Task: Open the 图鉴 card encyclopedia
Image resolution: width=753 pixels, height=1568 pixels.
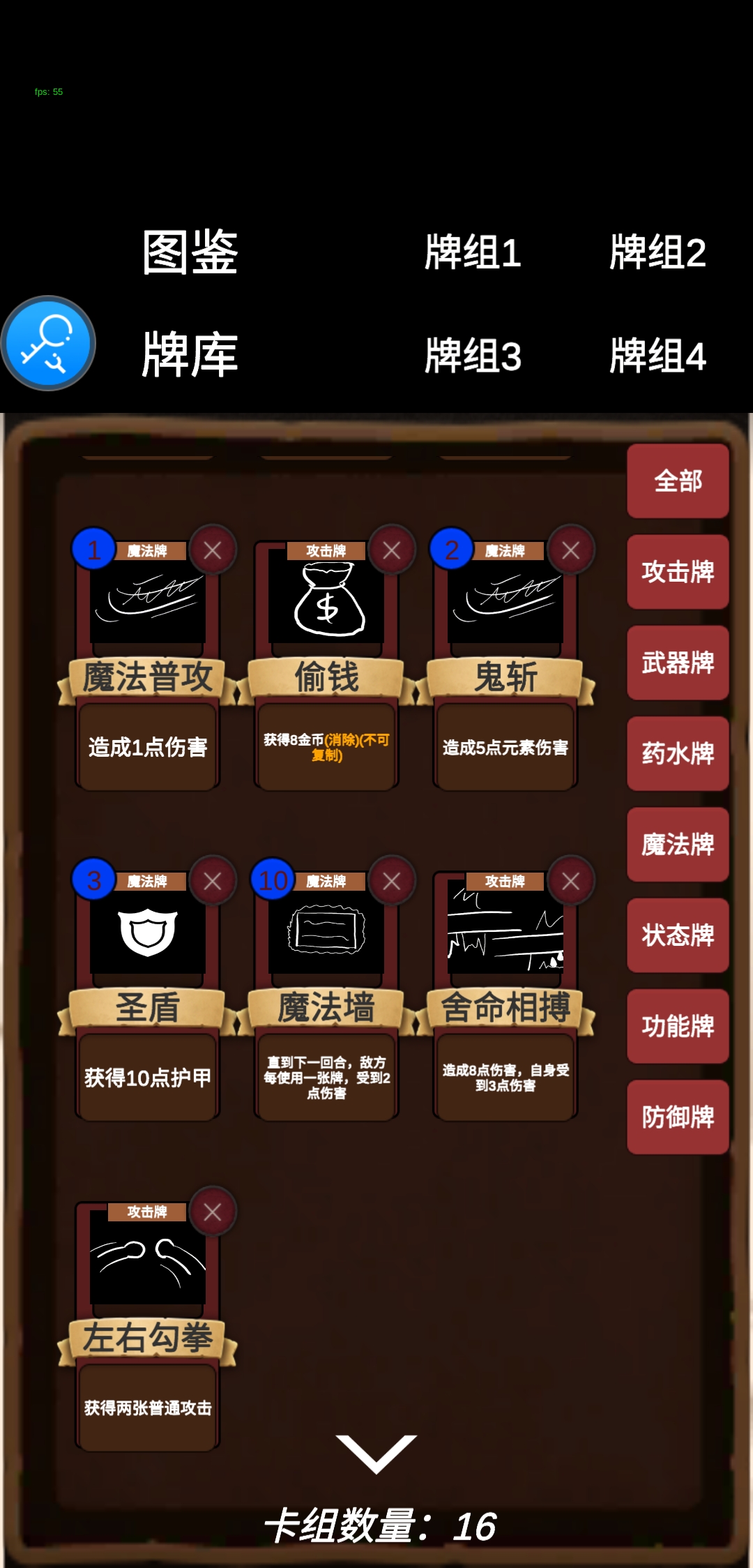Action: [x=190, y=252]
